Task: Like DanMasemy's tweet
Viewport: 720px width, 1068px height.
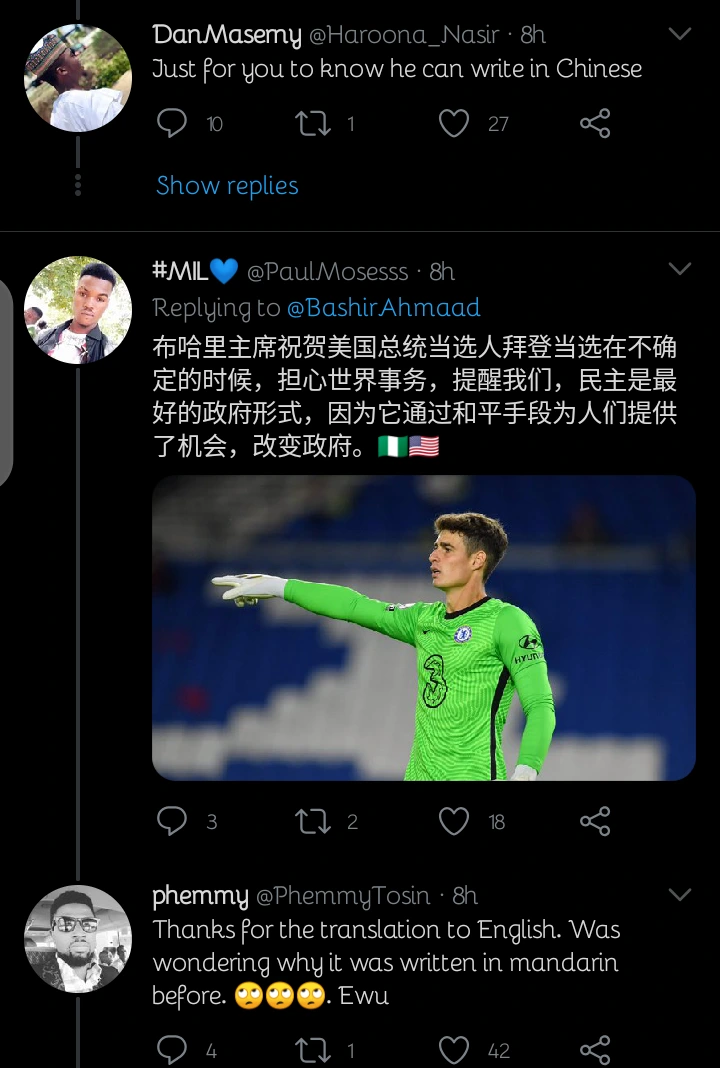Action: (x=454, y=123)
